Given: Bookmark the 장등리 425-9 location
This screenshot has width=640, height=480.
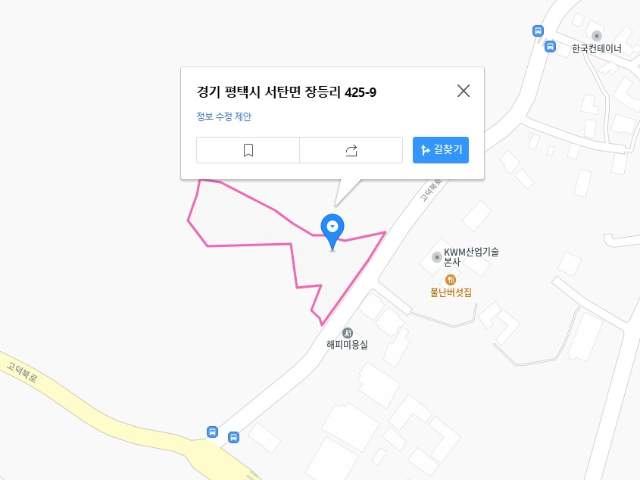Looking at the screenshot, I should point(248,150).
